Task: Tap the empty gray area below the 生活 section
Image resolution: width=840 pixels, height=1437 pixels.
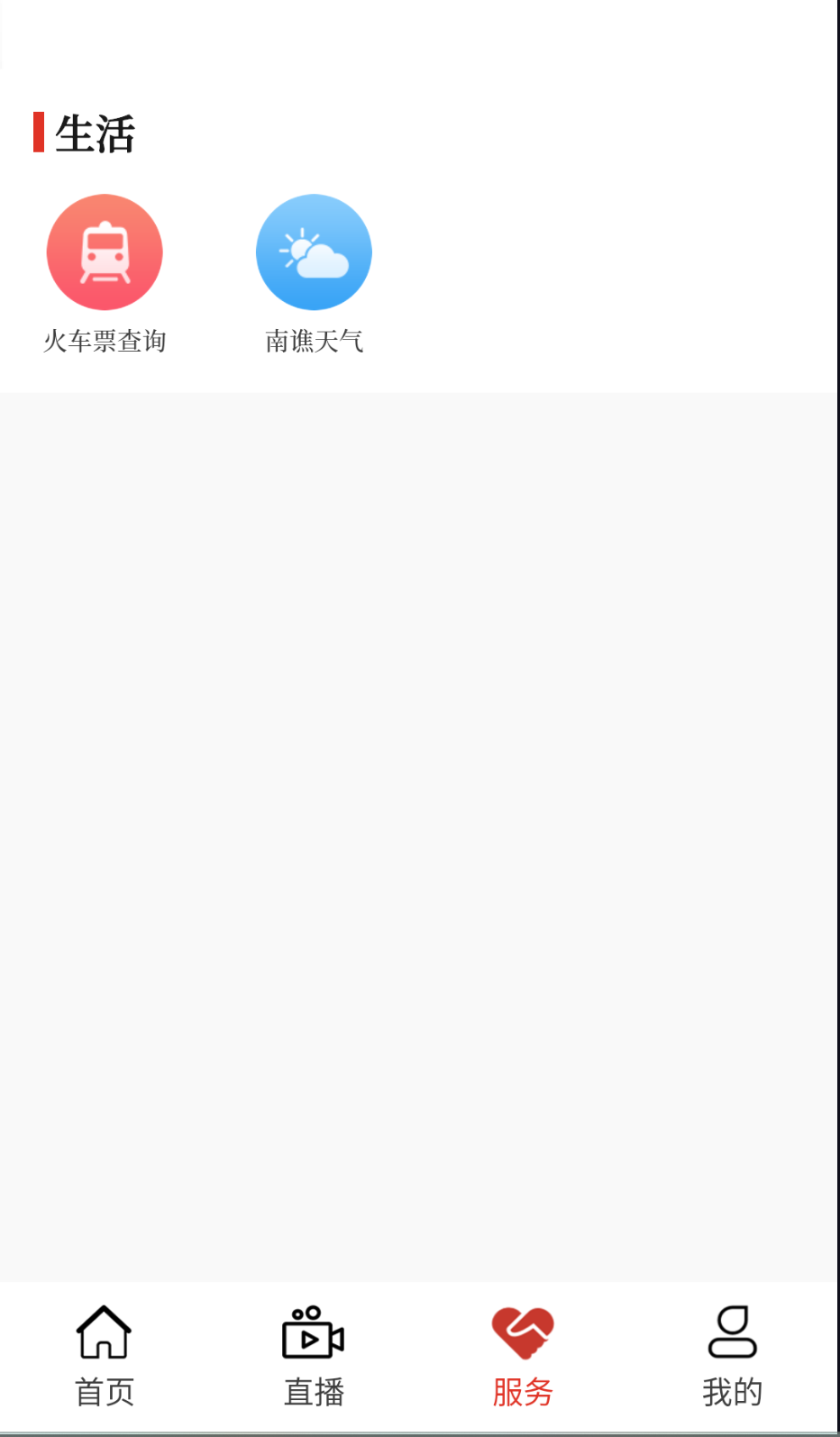Action: [420, 811]
